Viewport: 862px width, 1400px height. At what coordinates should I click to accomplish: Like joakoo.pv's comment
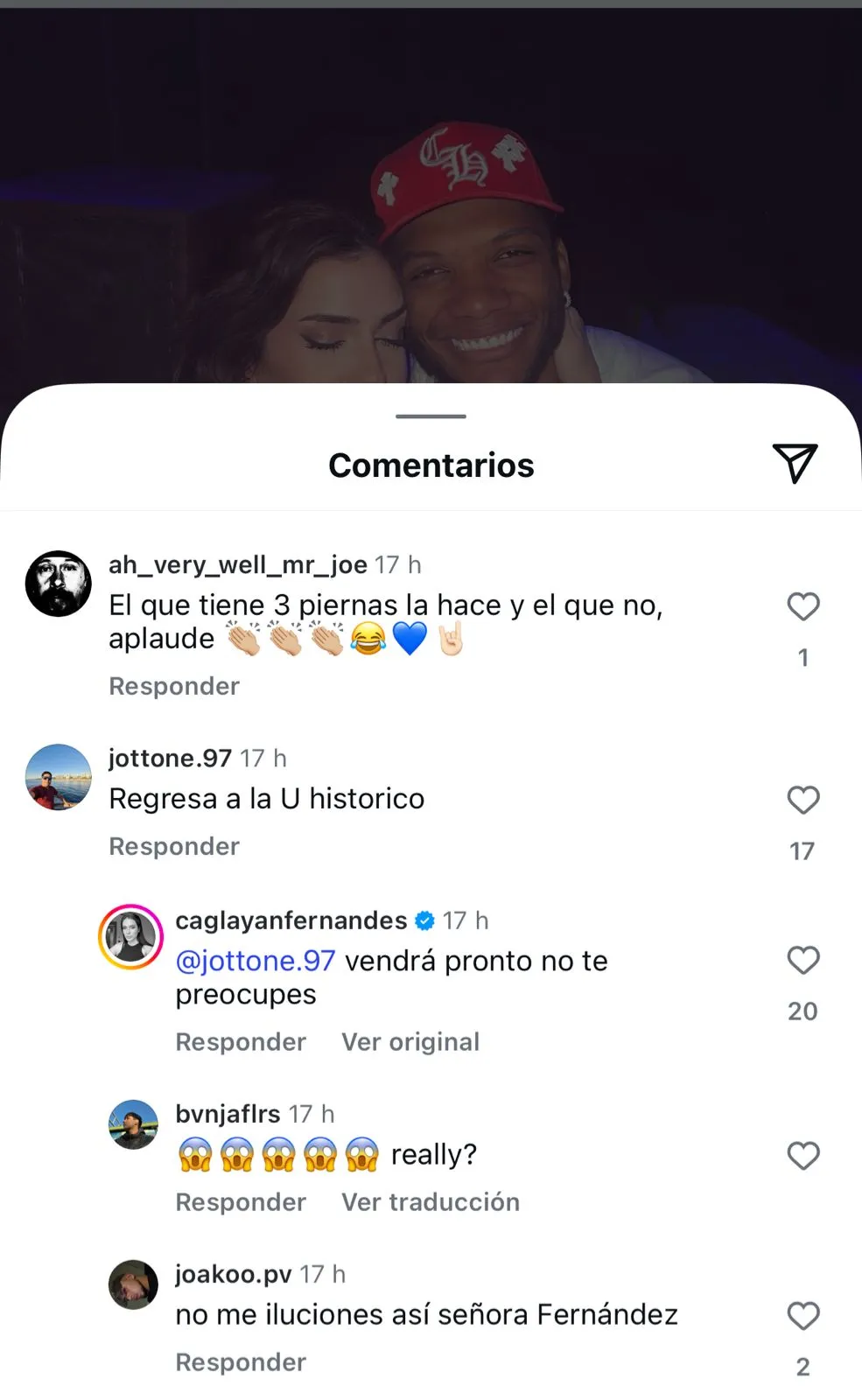tap(802, 1316)
